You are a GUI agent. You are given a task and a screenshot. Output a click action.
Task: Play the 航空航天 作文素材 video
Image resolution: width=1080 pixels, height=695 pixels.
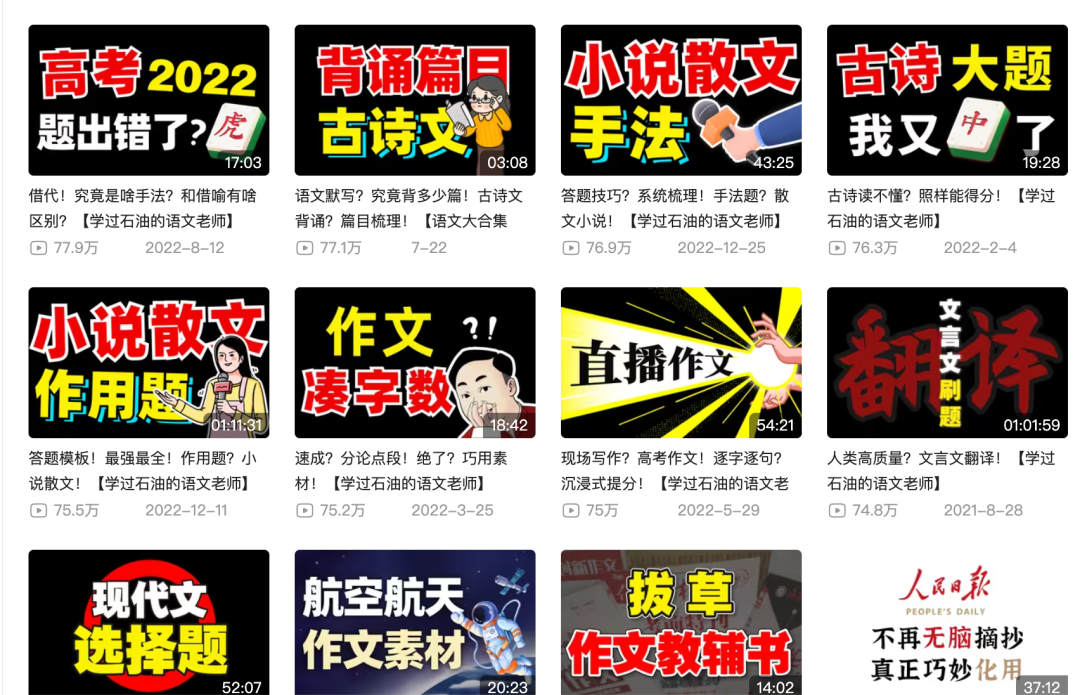pyautogui.click(x=414, y=622)
